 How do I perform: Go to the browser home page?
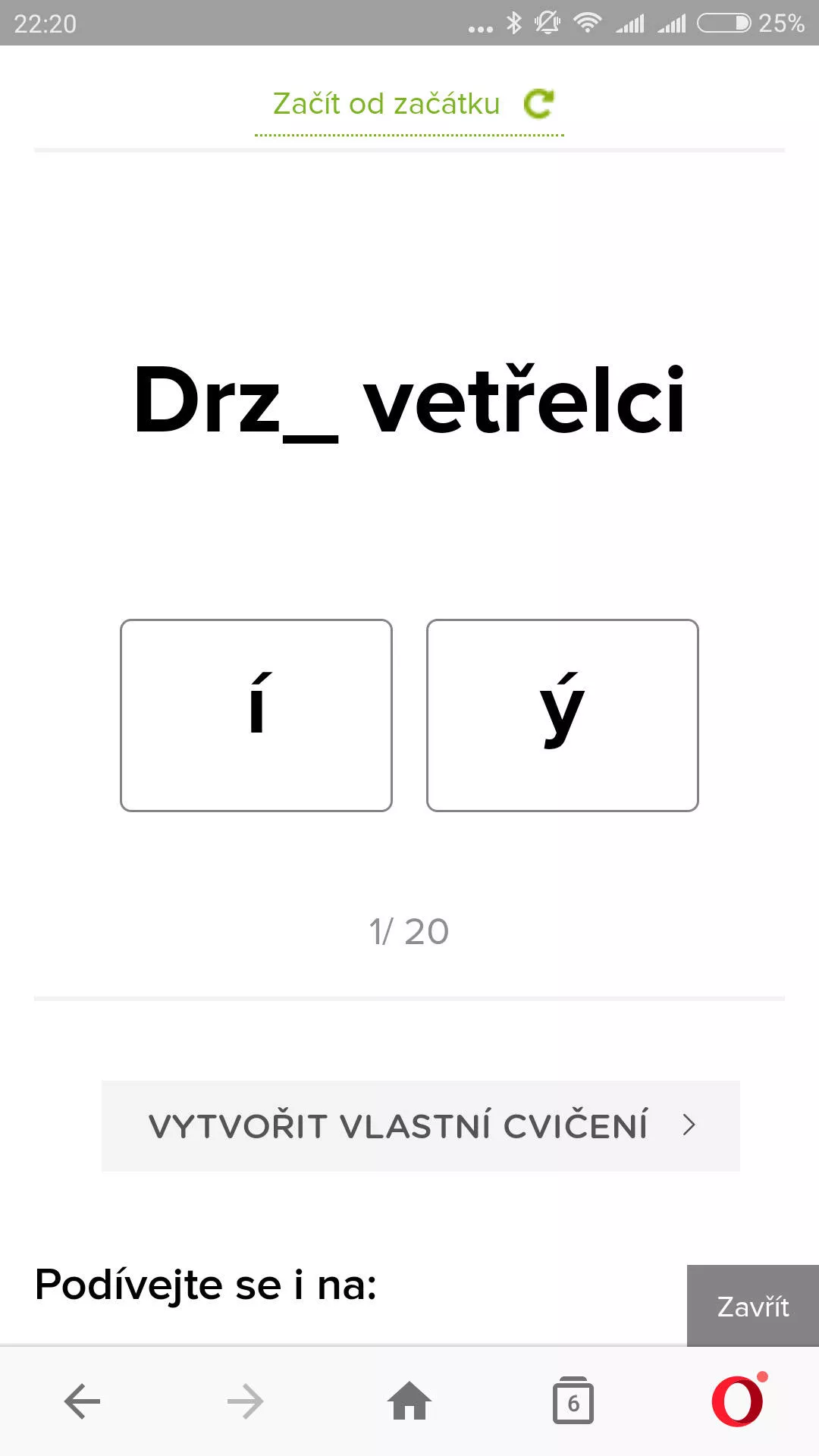[x=409, y=1401]
